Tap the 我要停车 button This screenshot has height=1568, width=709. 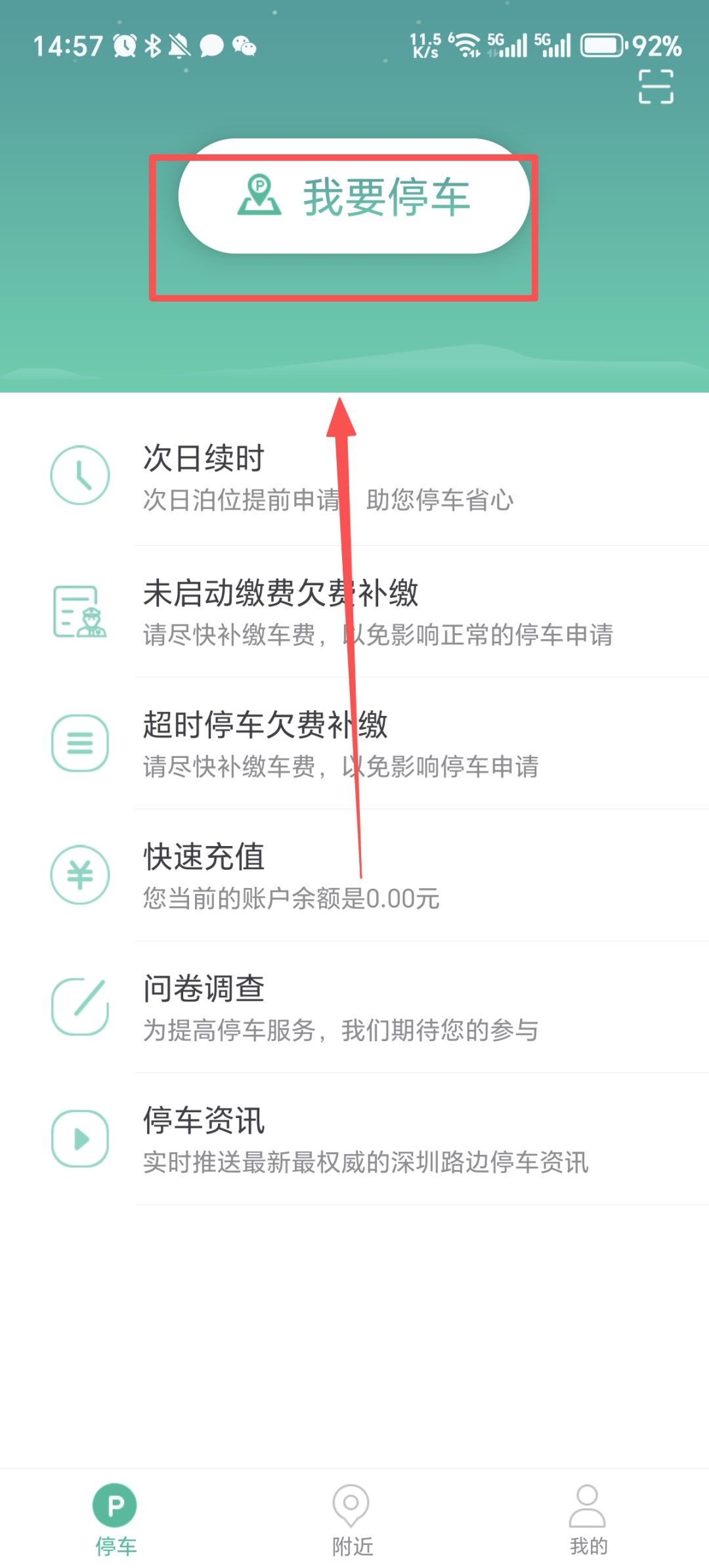[354, 196]
